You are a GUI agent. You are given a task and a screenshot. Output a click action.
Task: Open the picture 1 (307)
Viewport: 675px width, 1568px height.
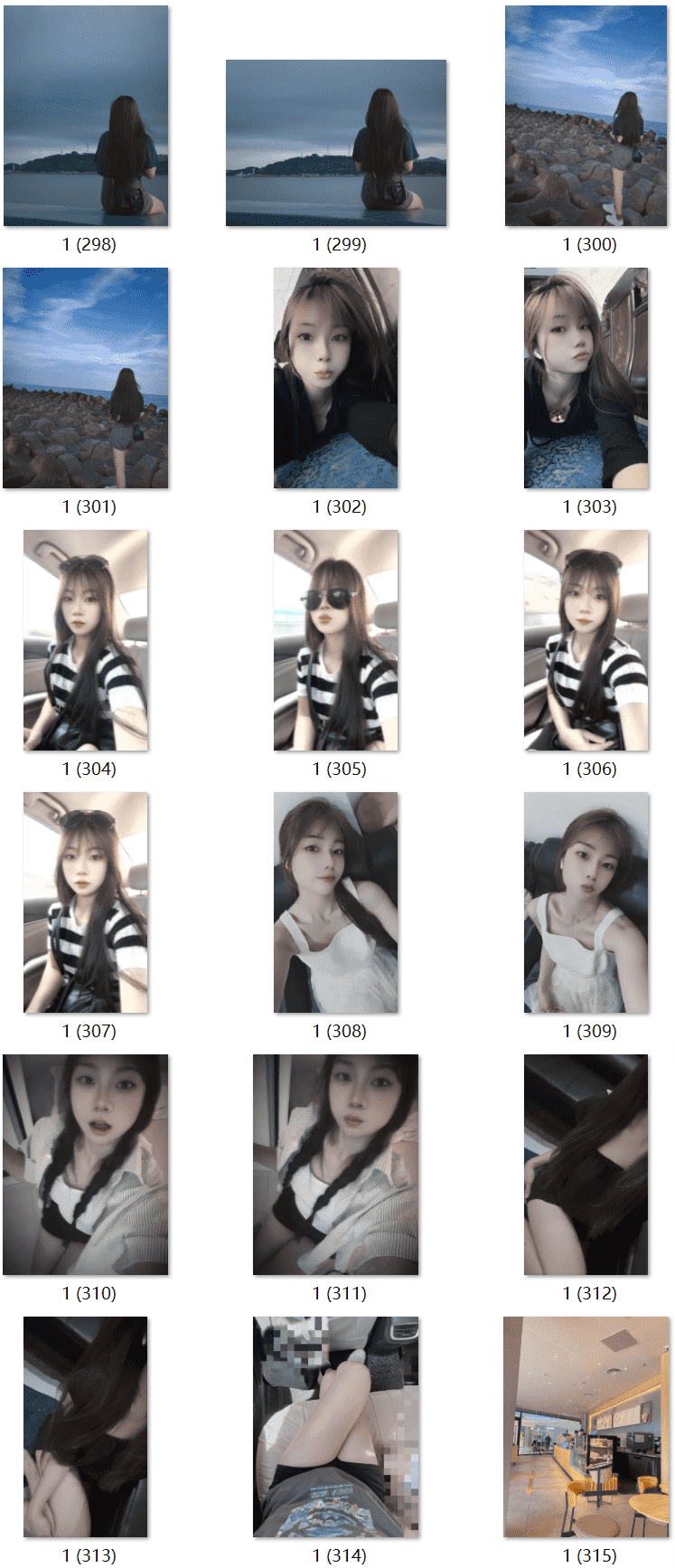coord(86,902)
